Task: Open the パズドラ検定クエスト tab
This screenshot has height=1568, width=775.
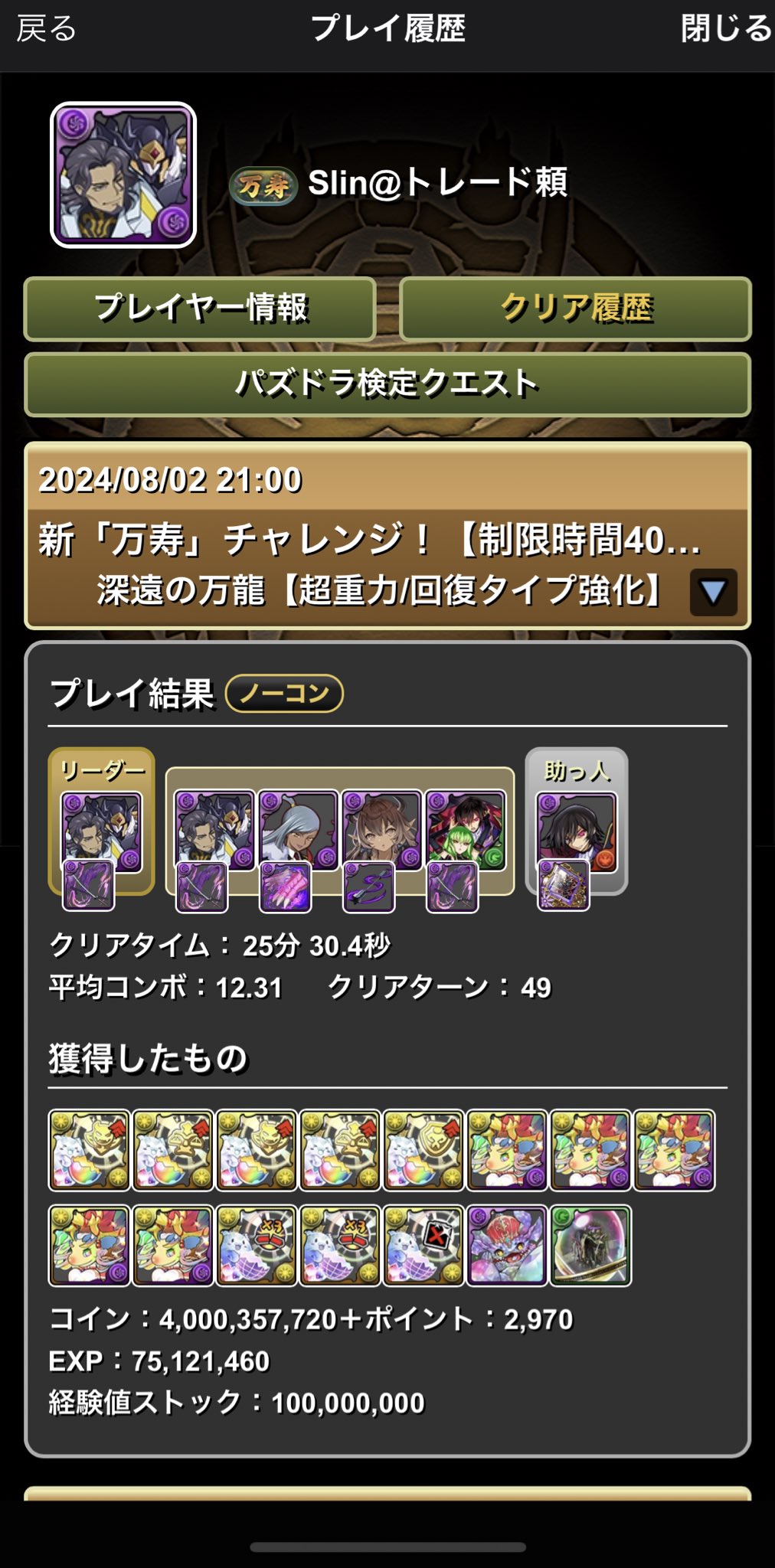Action: coord(387,384)
